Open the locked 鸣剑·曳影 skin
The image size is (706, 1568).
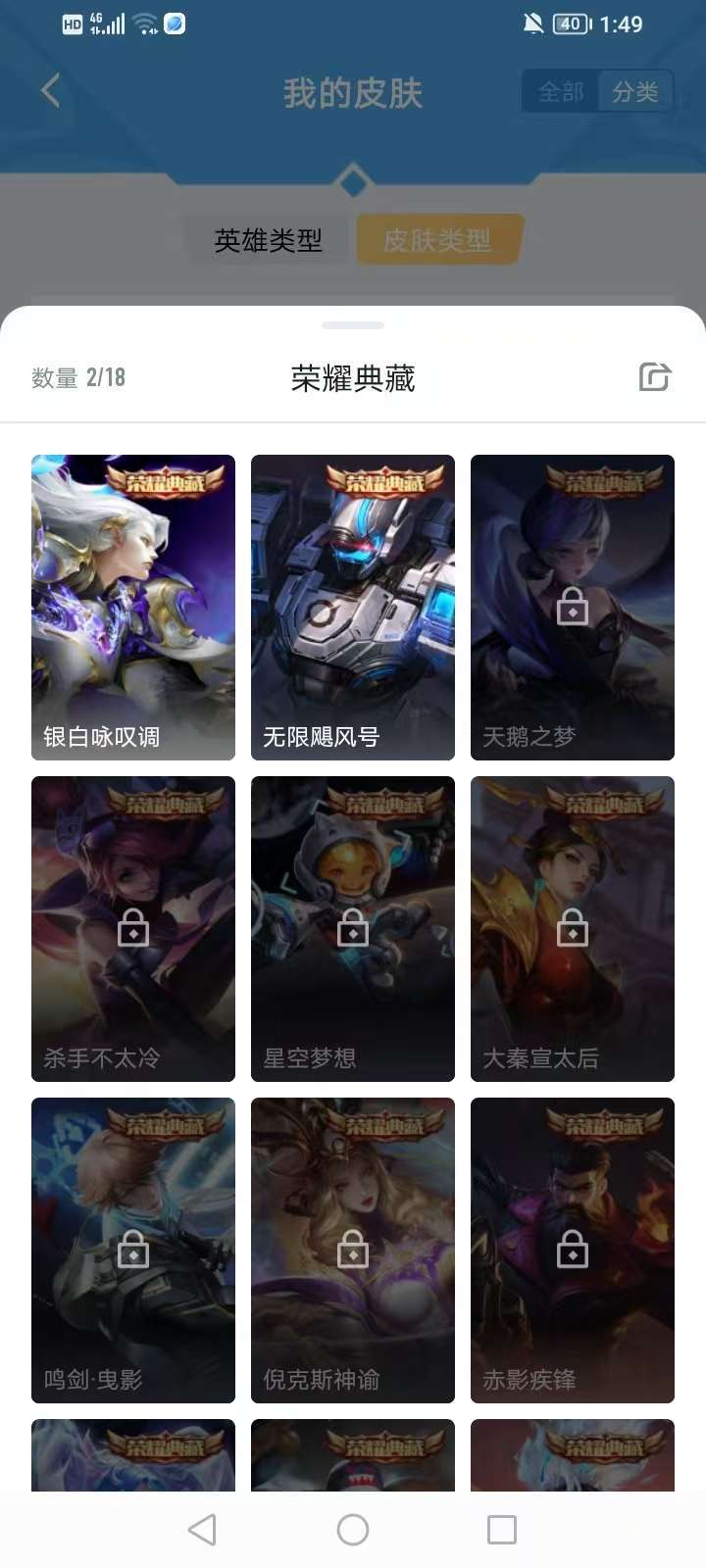133,1249
